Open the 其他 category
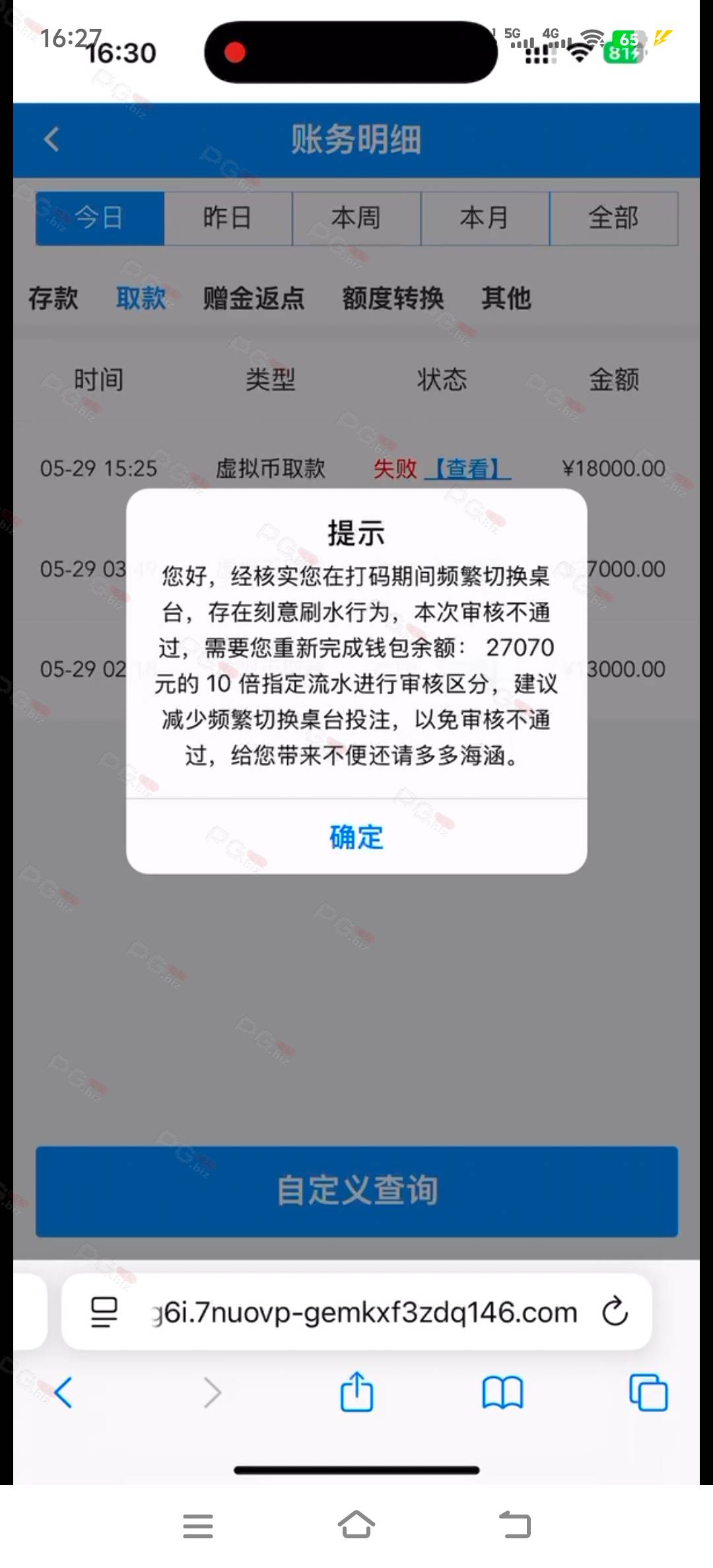Screen dimensions: 713x1568 (x=506, y=298)
